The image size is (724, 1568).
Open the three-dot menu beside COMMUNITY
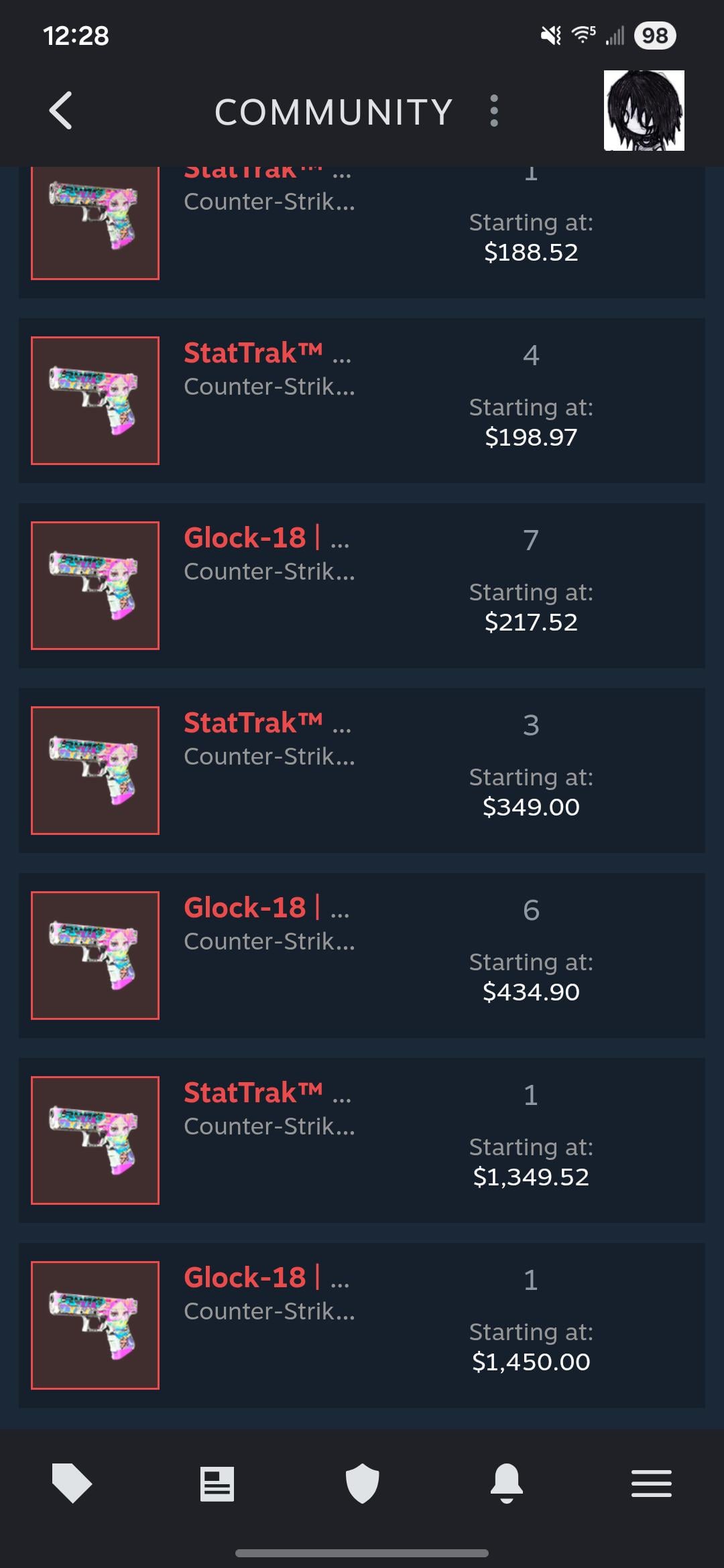point(494,111)
